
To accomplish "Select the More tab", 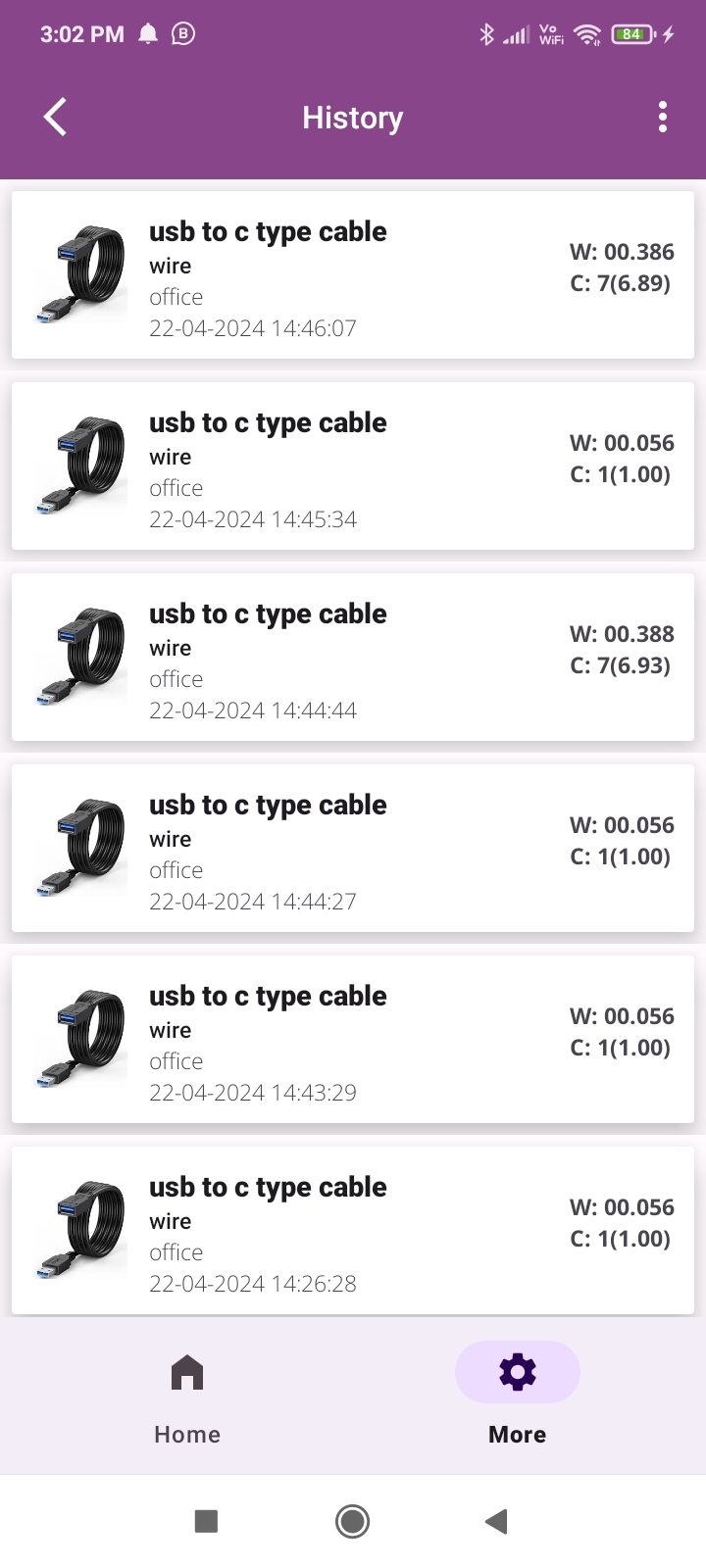I will tap(518, 1398).
